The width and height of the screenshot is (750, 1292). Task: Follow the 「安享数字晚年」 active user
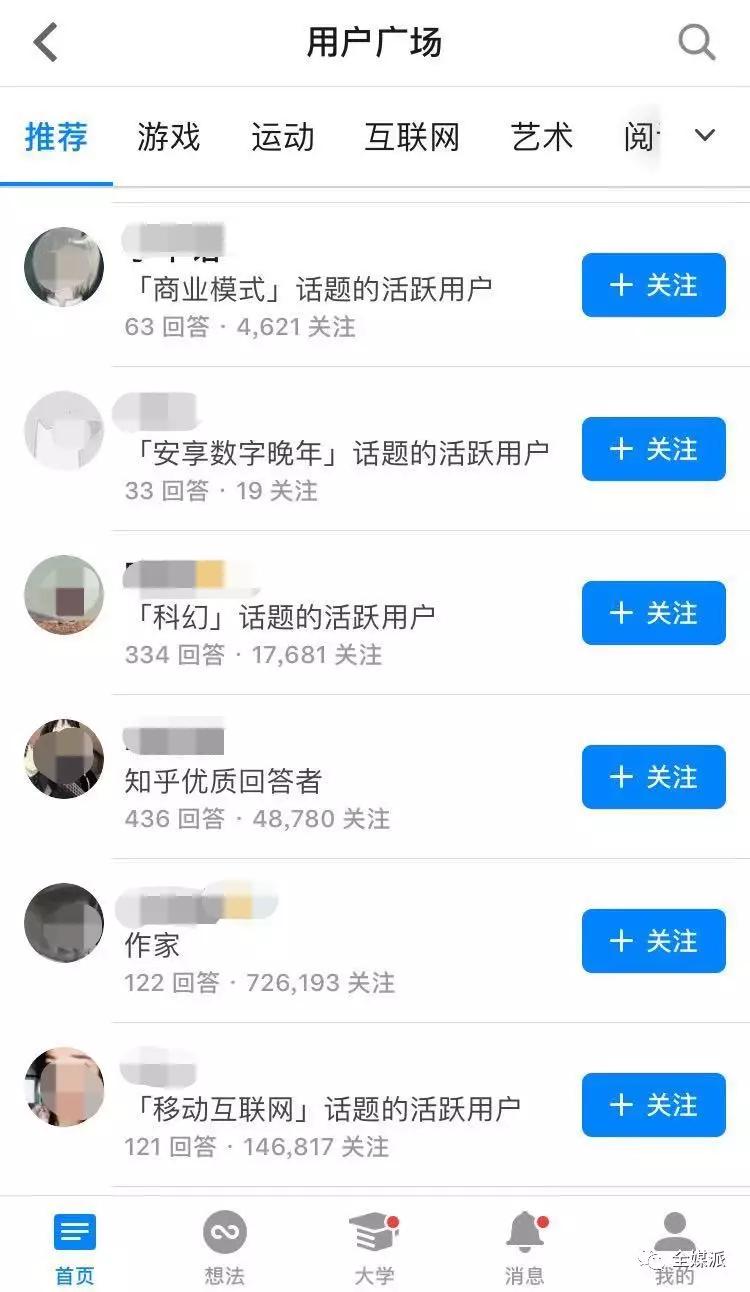(x=654, y=449)
